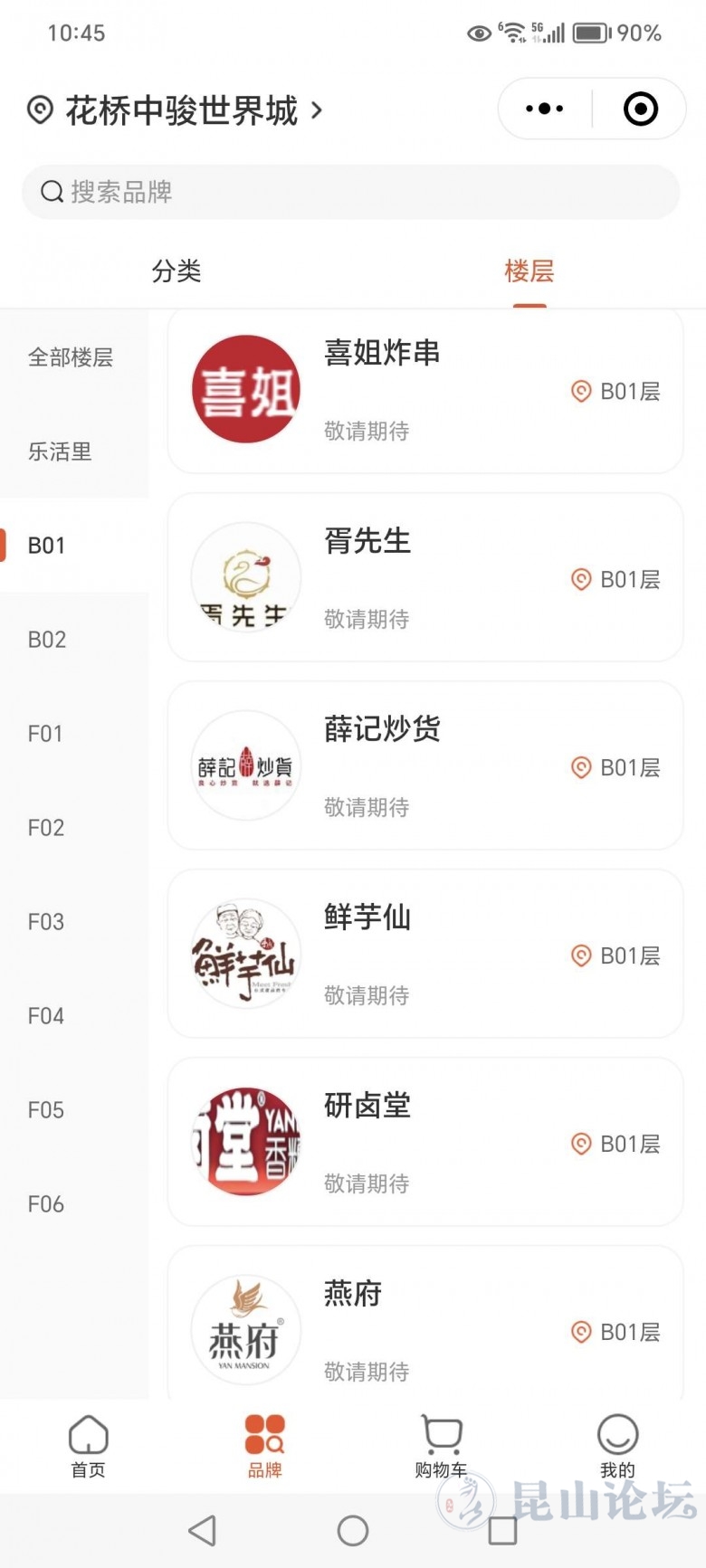Jump to floor F06 brands
706x1568 pixels.
[46, 1204]
